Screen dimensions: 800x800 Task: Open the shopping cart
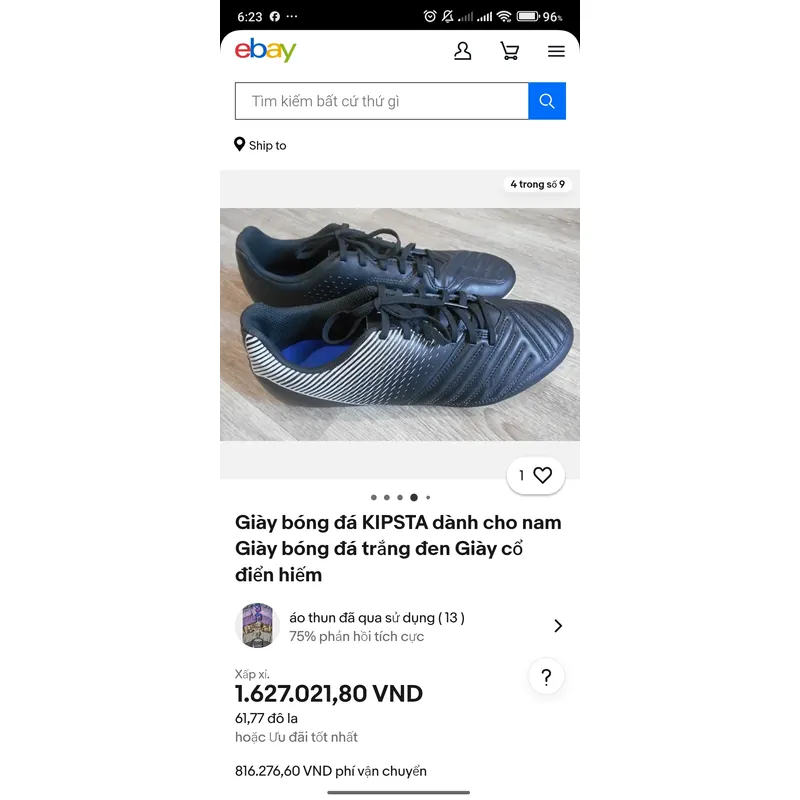pos(509,51)
